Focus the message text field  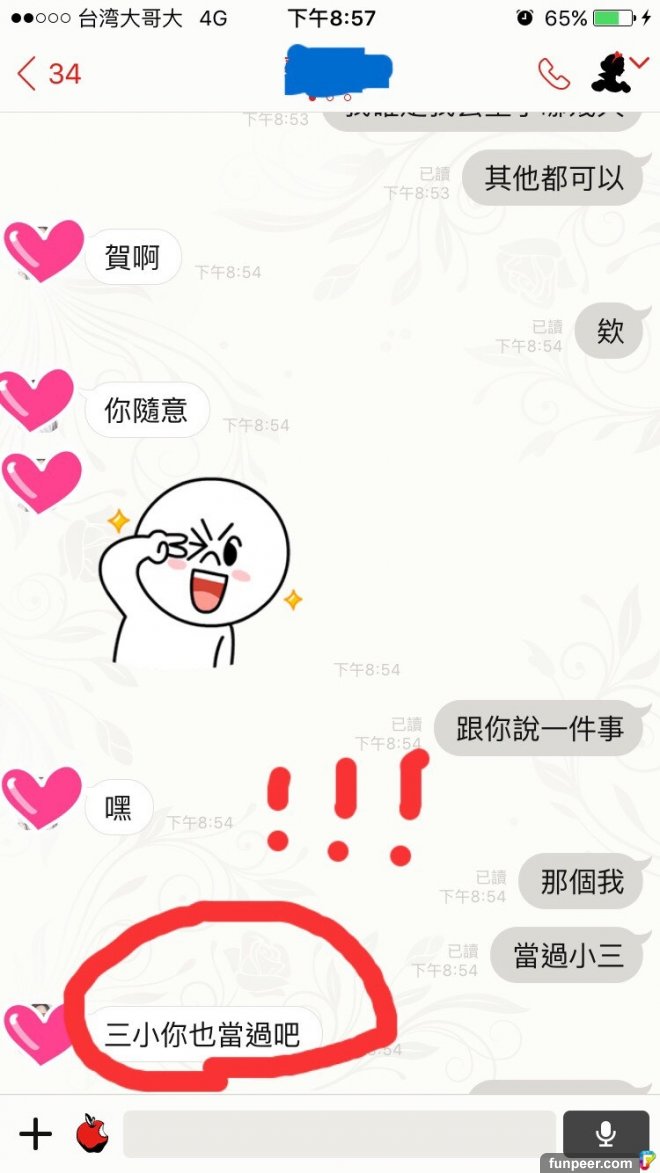338,1133
